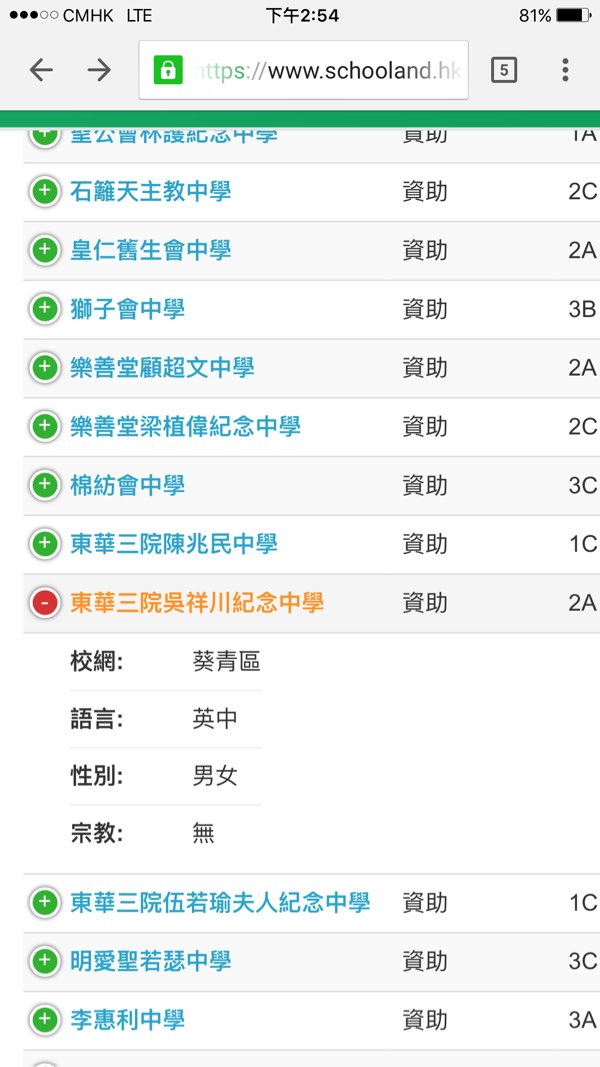Expand details for 李惠利中學
This screenshot has width=600, height=1067.
44,1021
